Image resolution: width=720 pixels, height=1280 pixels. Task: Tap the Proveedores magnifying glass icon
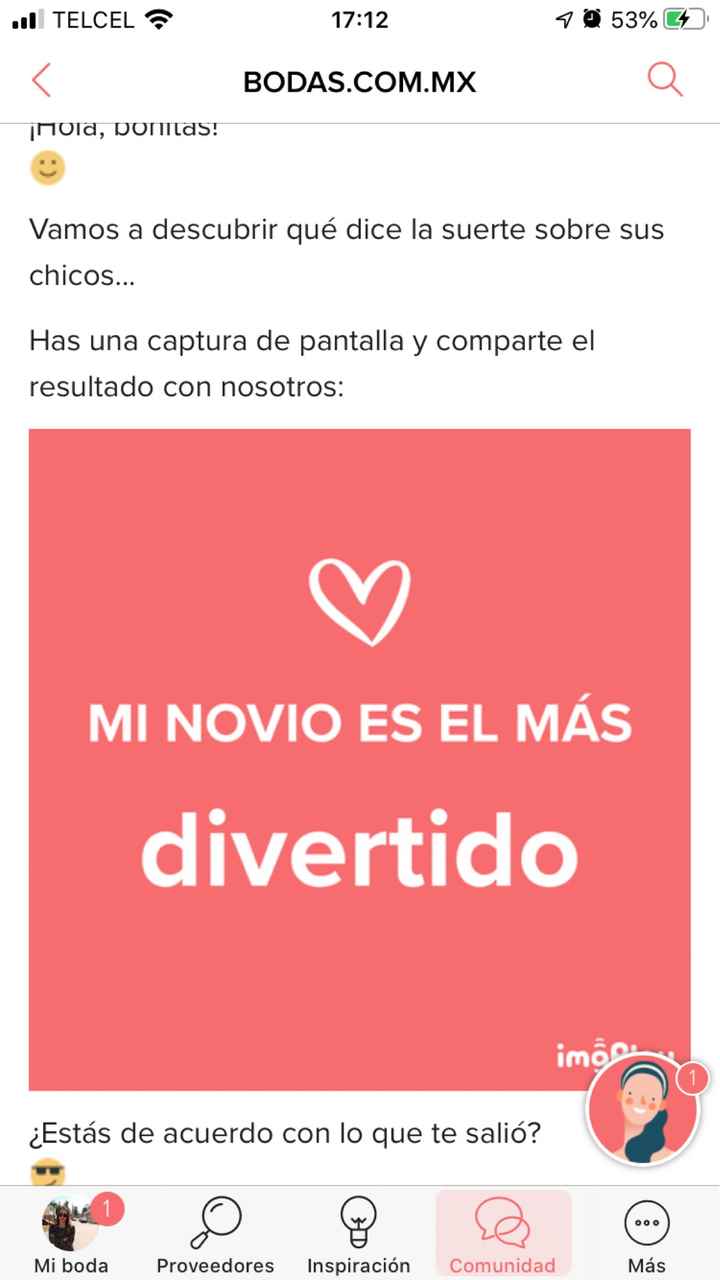click(x=214, y=1220)
